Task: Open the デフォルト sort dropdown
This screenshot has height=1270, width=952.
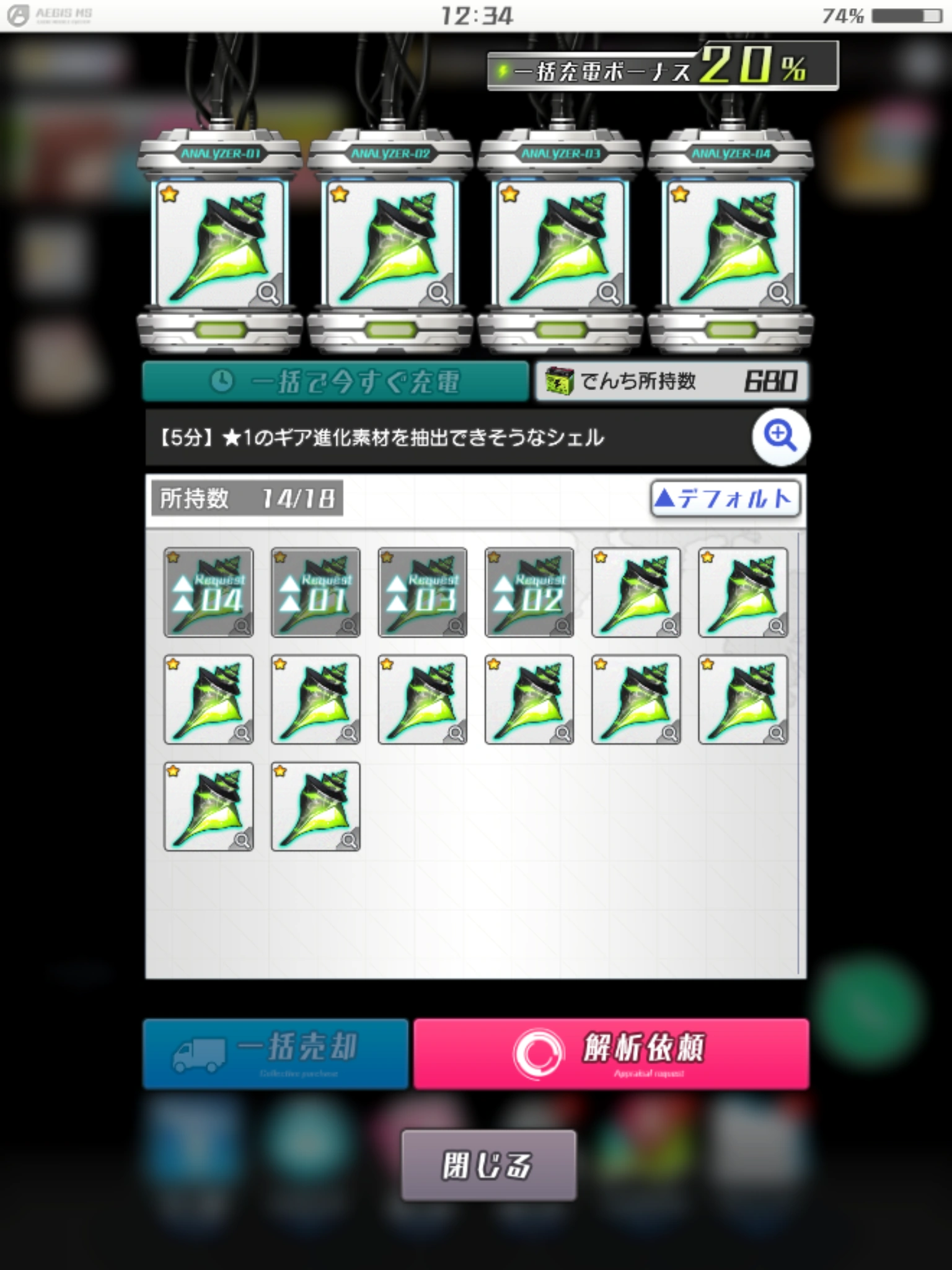Action: click(x=725, y=499)
